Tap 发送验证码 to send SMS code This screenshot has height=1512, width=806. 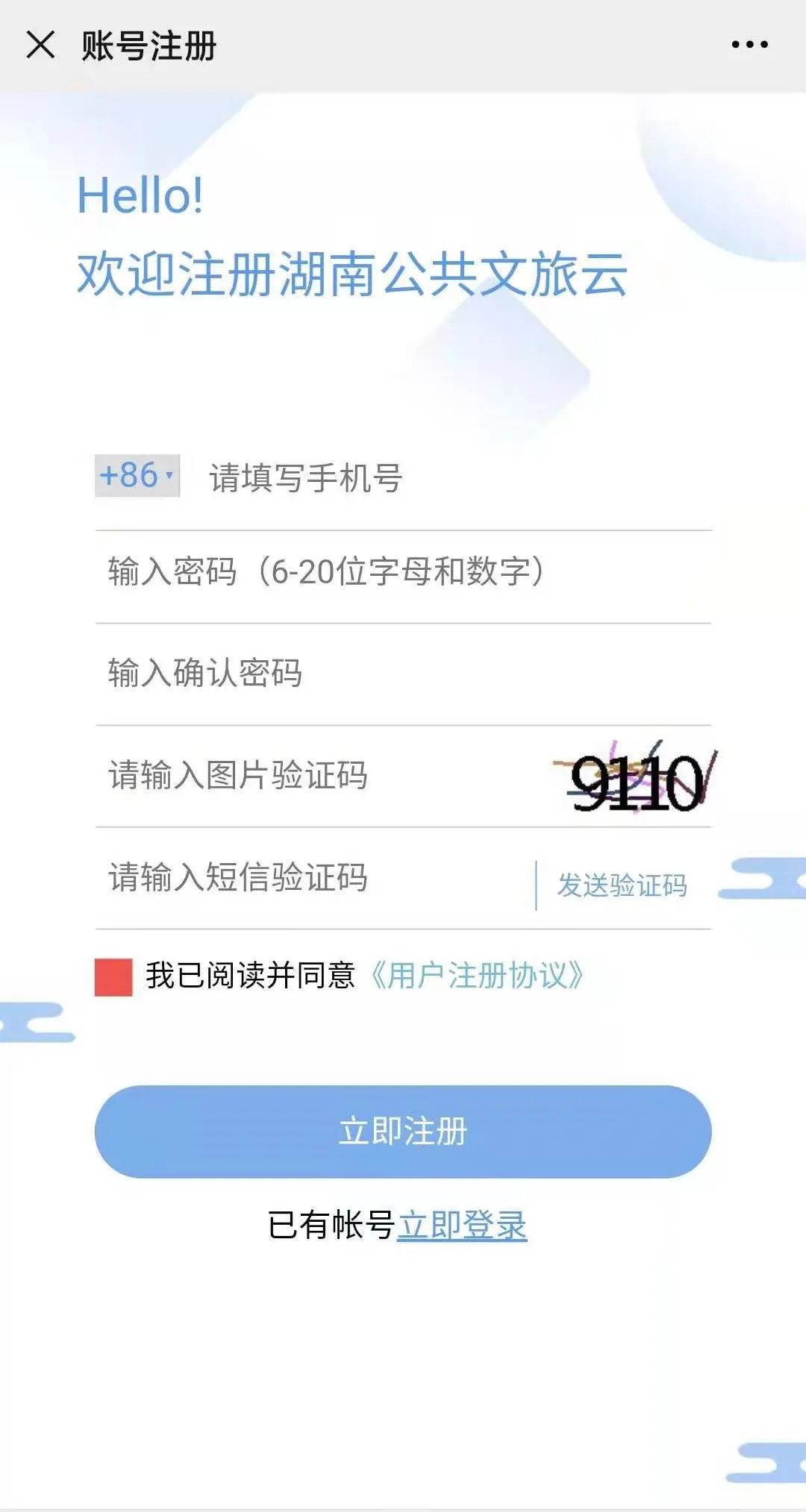(622, 885)
